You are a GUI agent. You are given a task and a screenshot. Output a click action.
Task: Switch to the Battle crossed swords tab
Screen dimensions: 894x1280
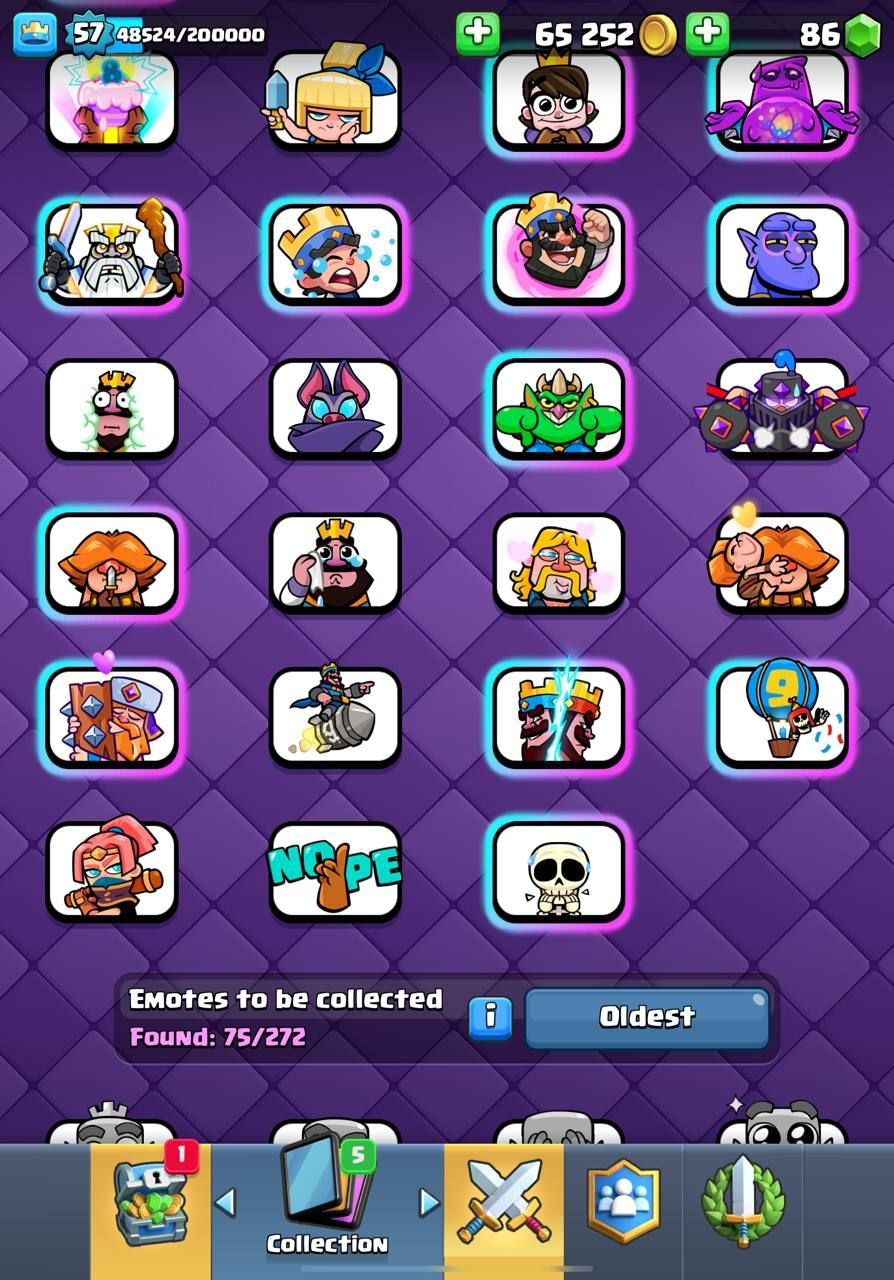point(504,1200)
